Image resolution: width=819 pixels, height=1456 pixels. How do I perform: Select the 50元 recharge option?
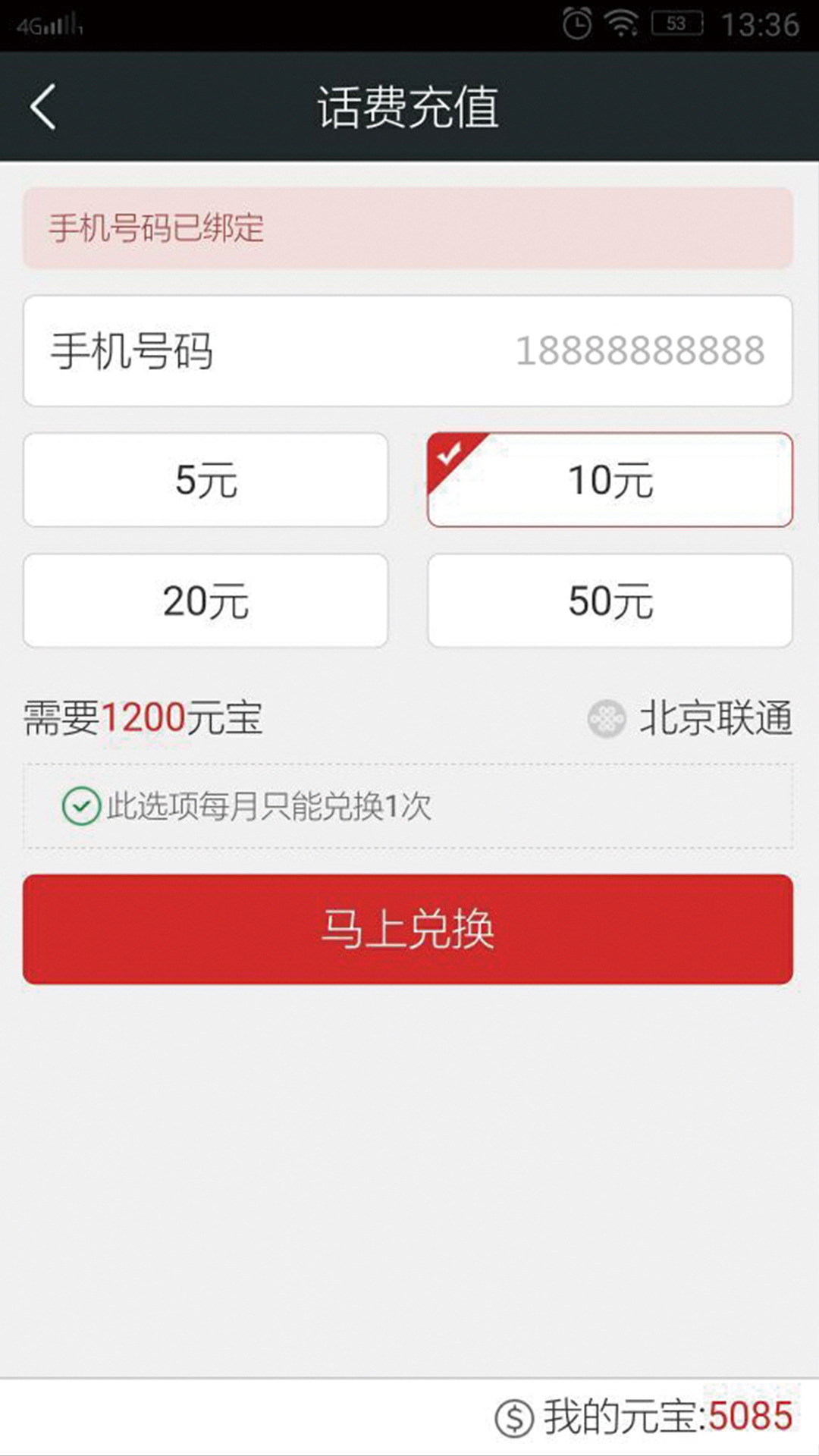coord(610,601)
